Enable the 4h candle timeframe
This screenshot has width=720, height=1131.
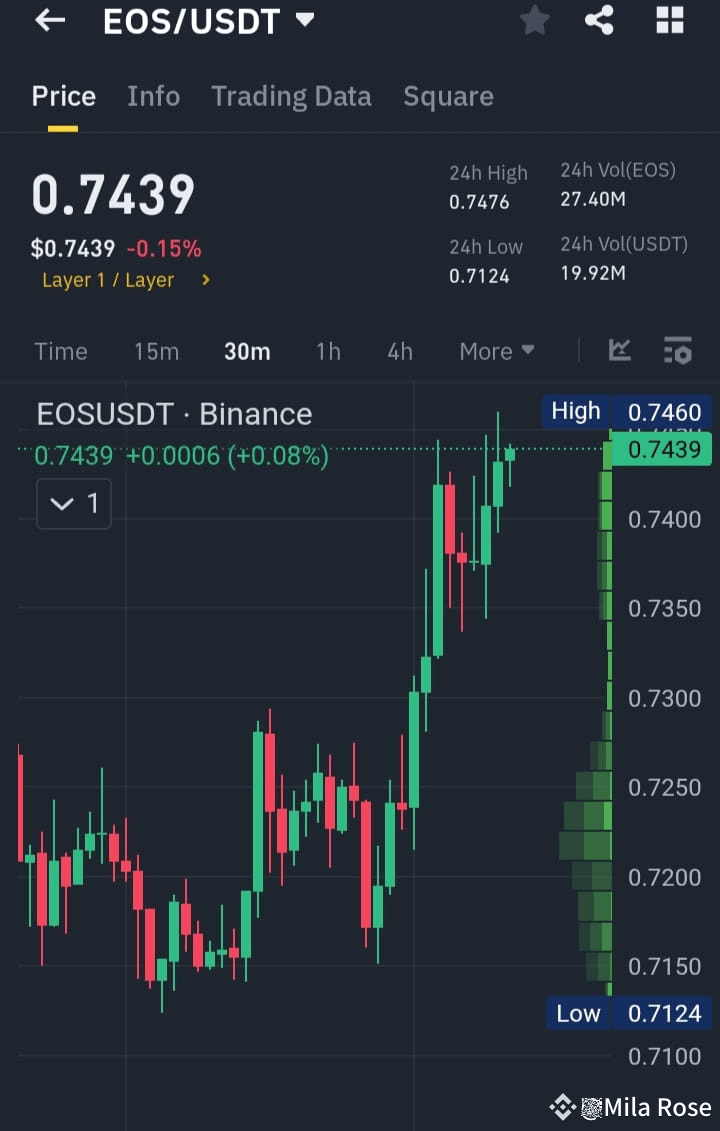(x=399, y=351)
